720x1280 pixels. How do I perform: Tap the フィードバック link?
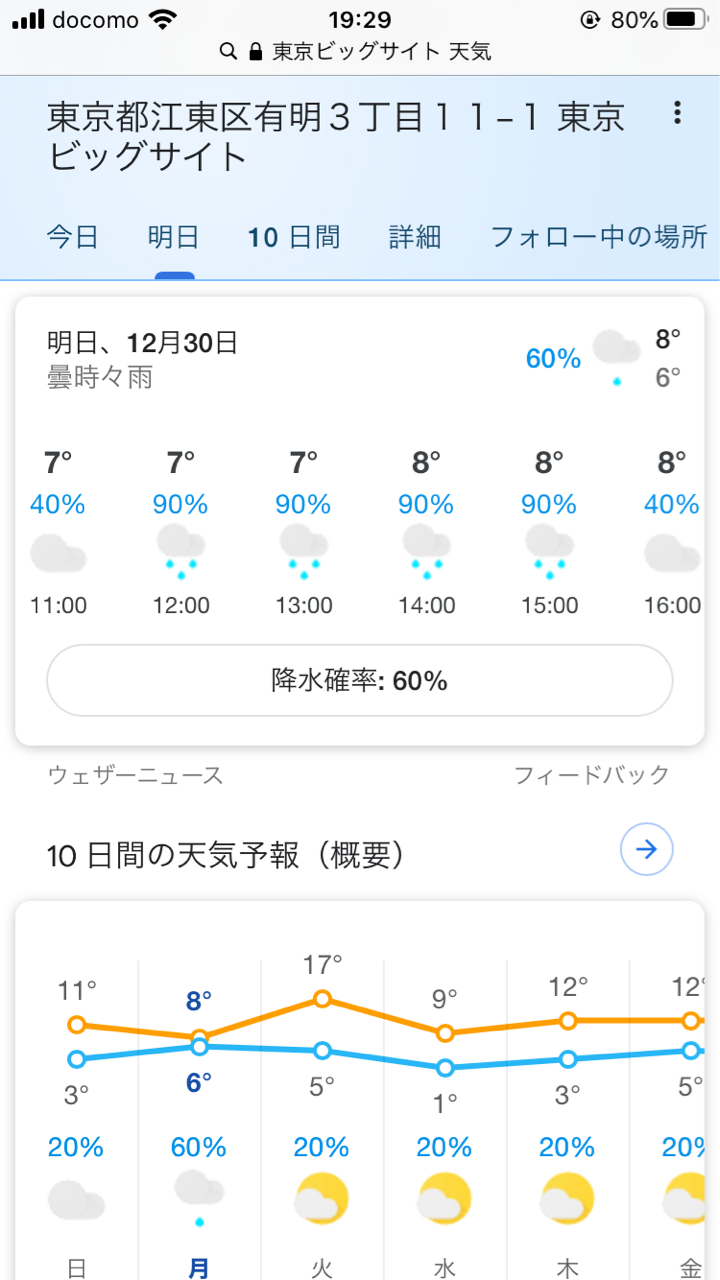[x=591, y=775]
